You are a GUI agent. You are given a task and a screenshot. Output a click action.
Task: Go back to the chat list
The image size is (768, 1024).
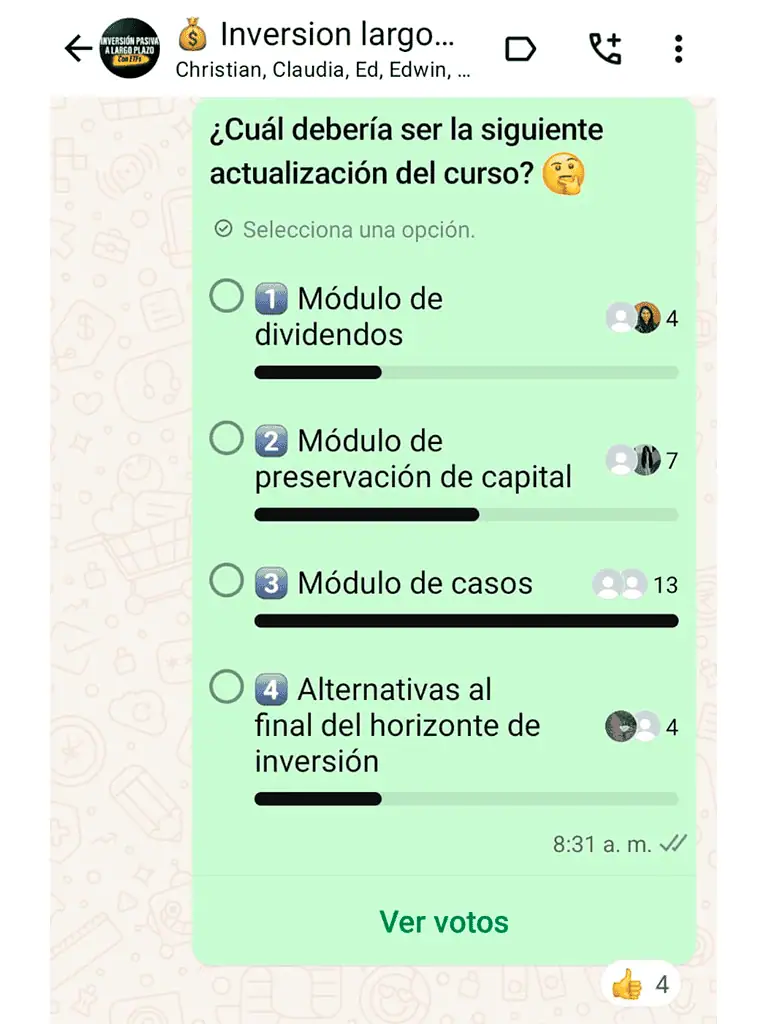coord(77,48)
